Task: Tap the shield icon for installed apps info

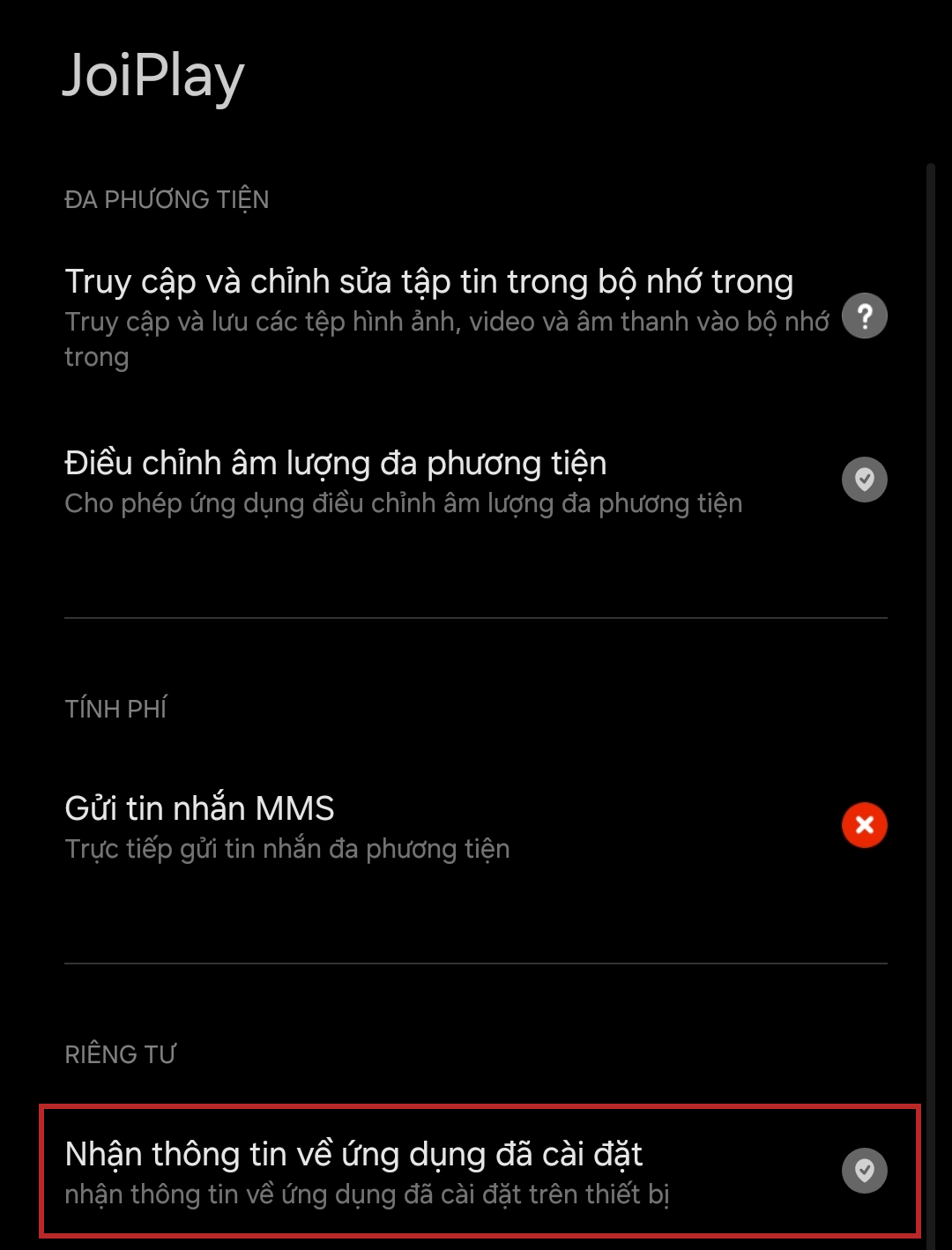Action: (x=864, y=1171)
